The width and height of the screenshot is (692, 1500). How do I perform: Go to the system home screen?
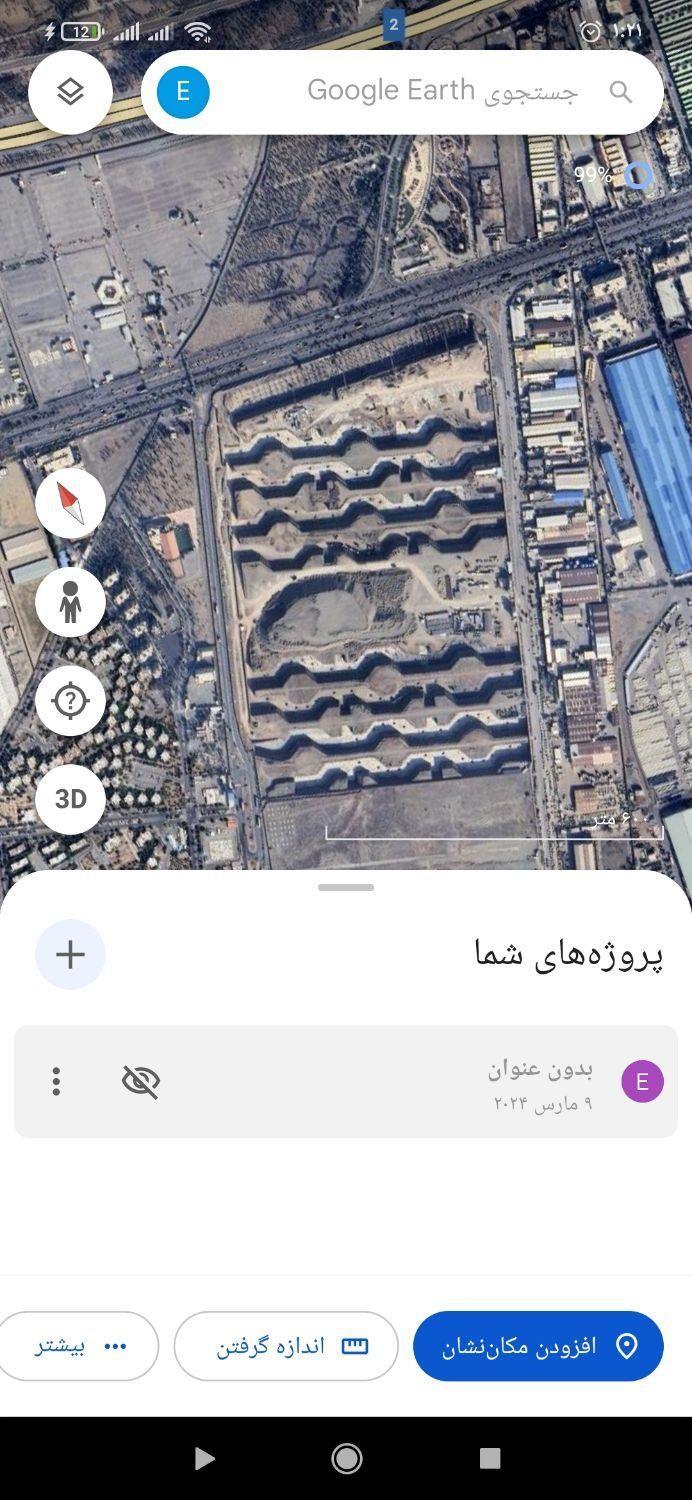click(x=347, y=1458)
